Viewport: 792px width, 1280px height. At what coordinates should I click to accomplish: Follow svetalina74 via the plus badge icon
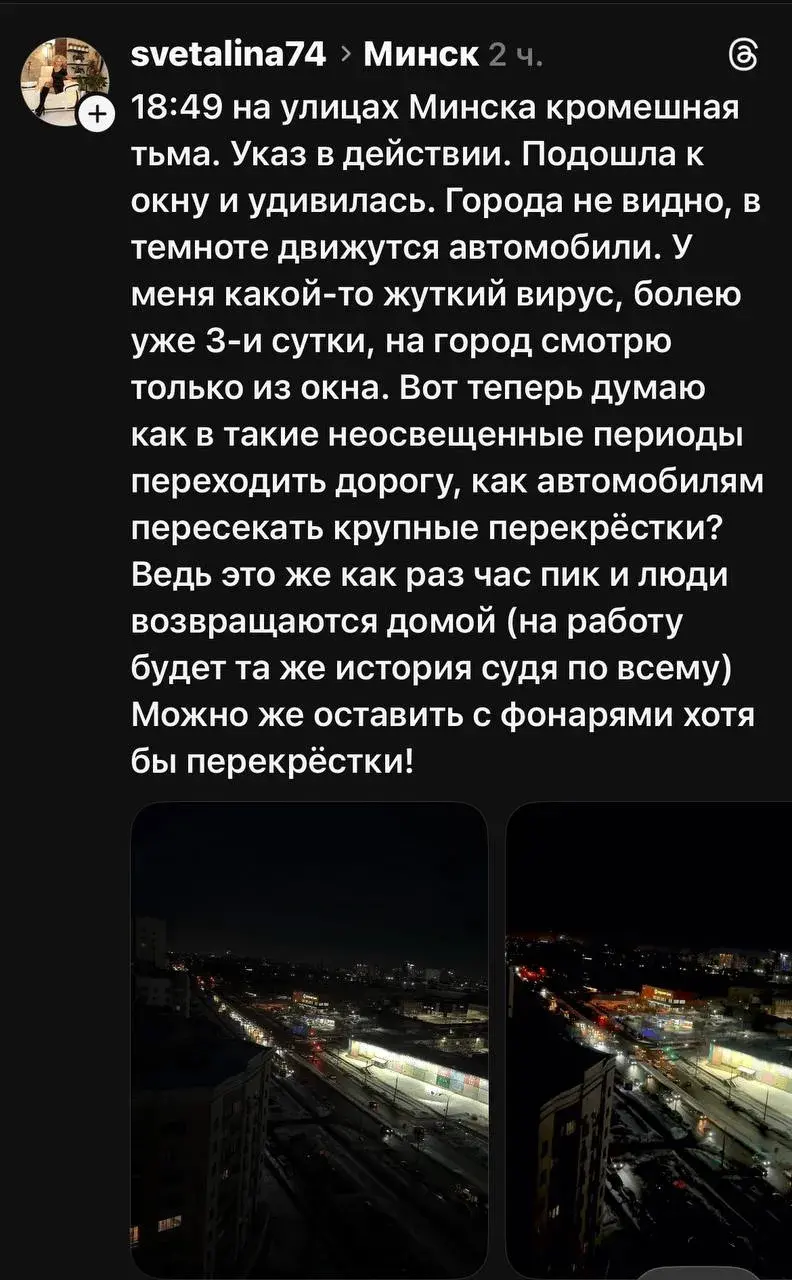[x=97, y=113]
